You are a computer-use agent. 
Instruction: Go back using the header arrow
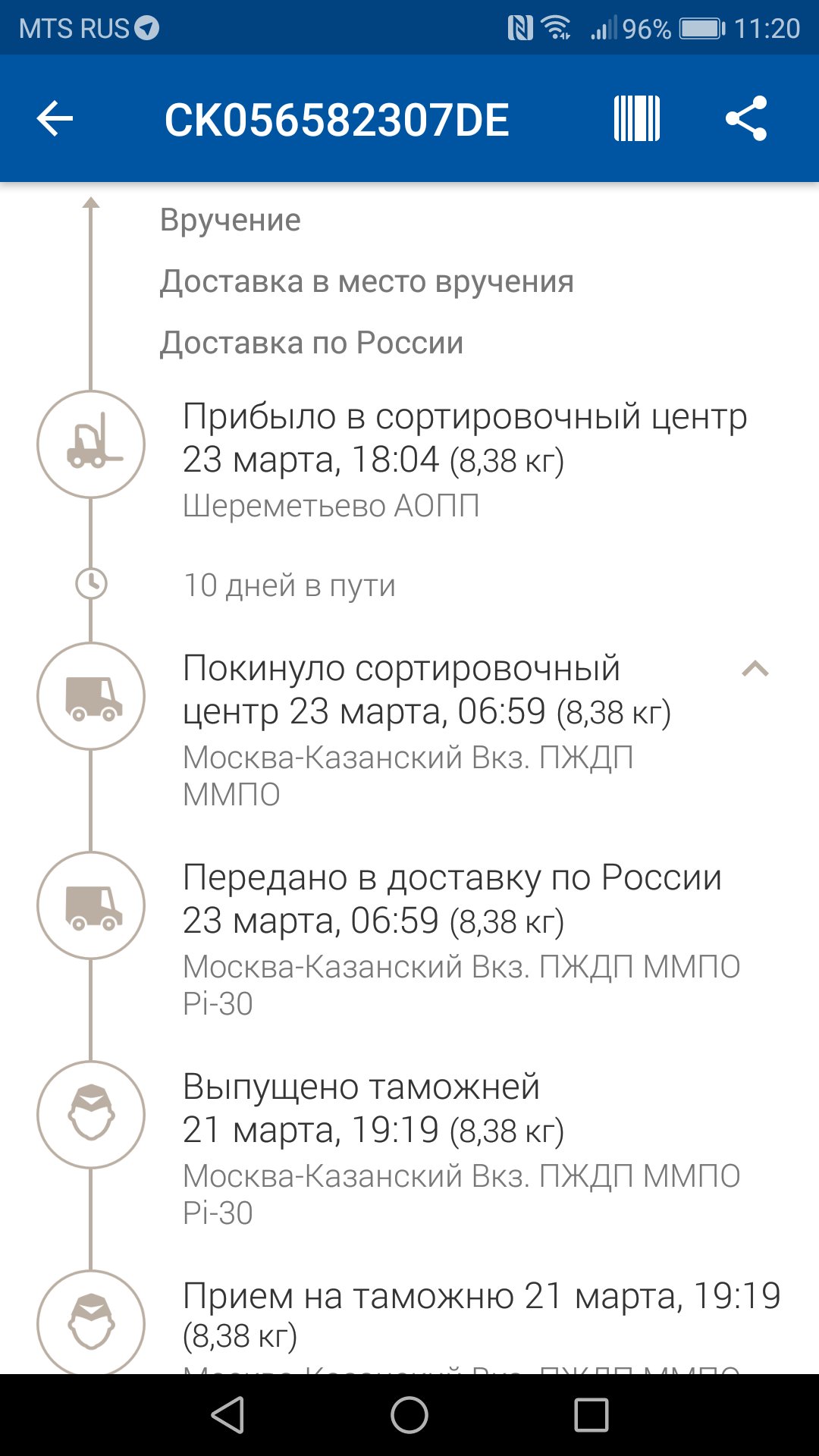point(55,119)
